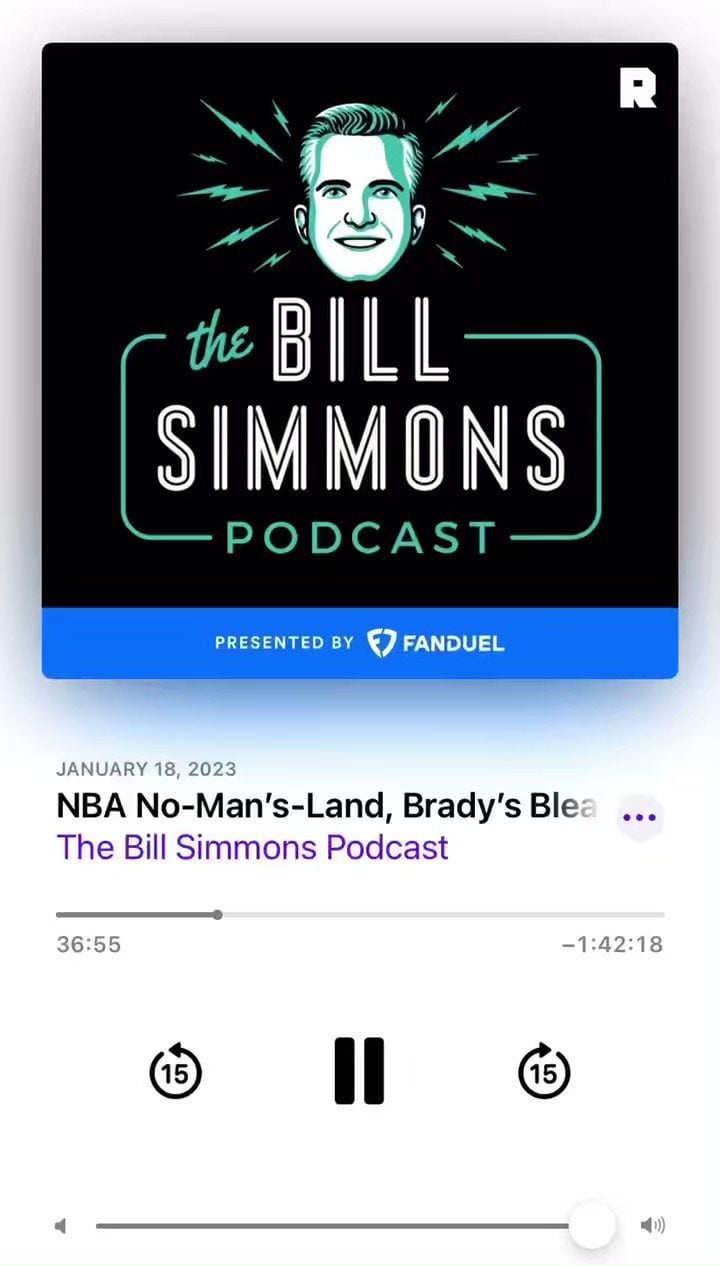The height and width of the screenshot is (1266, 720).
Task: Open The Bill Simmons Podcast show page
Action: [x=253, y=847]
